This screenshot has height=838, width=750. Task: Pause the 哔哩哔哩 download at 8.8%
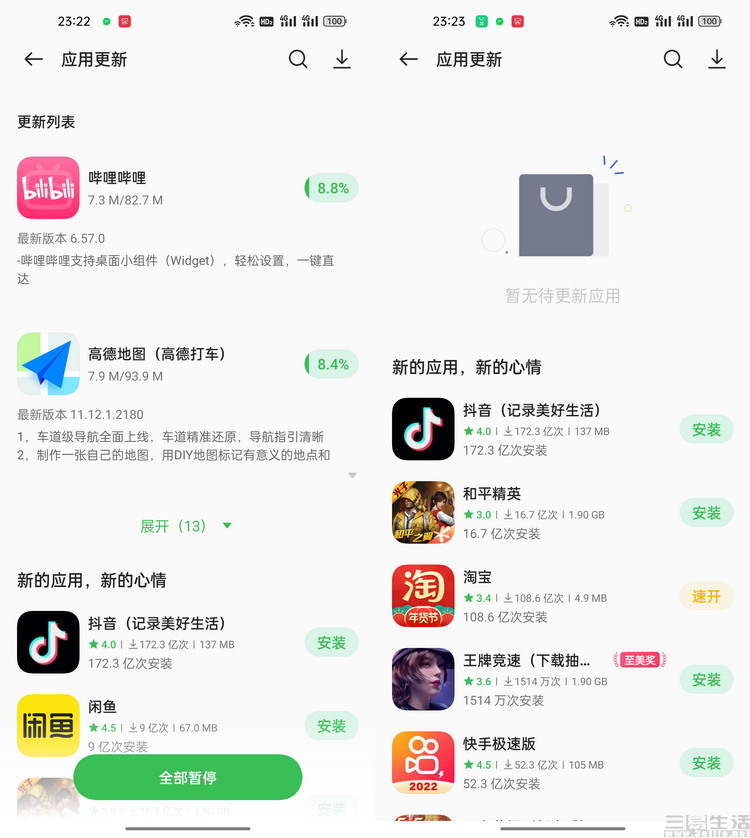[x=331, y=188]
